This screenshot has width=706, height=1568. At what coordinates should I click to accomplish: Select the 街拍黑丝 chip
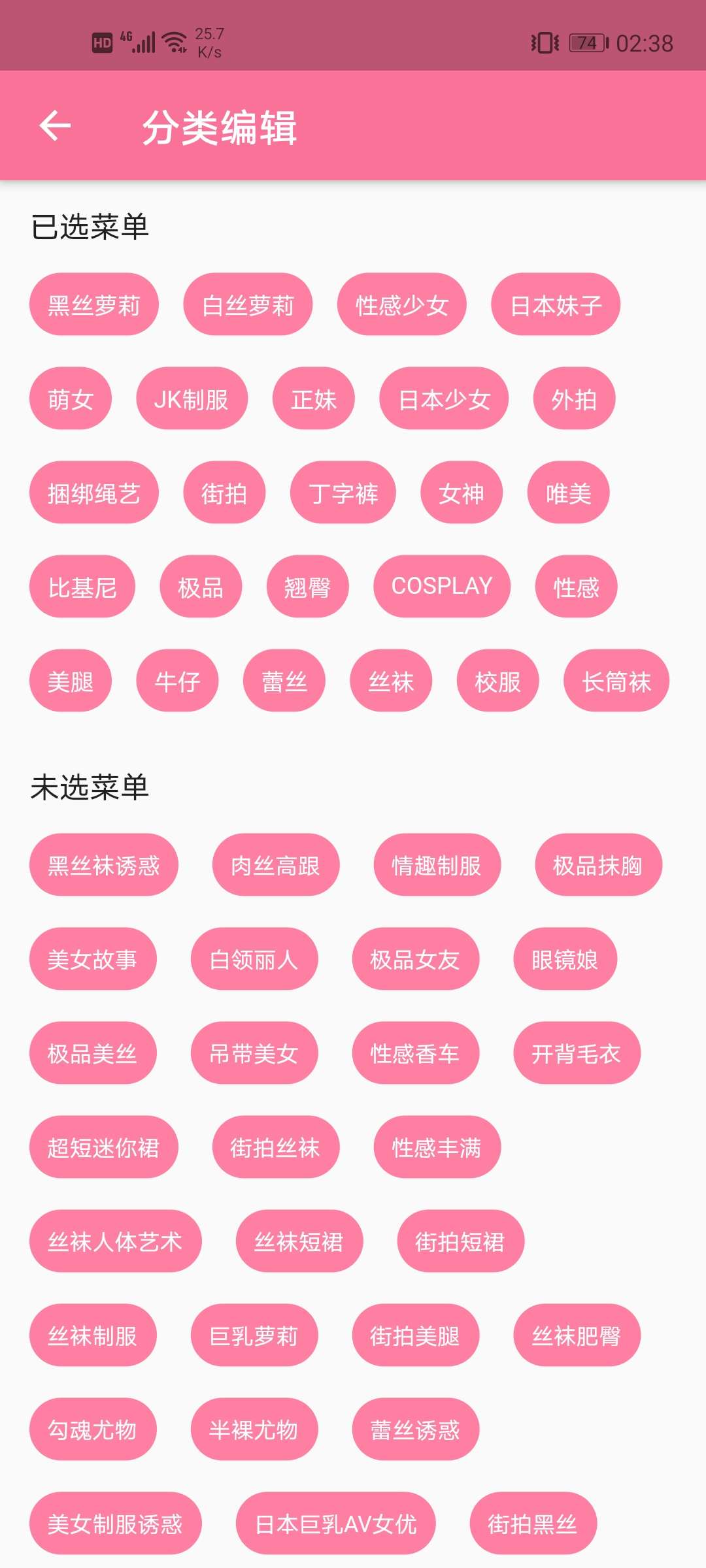pyautogui.click(x=533, y=1524)
